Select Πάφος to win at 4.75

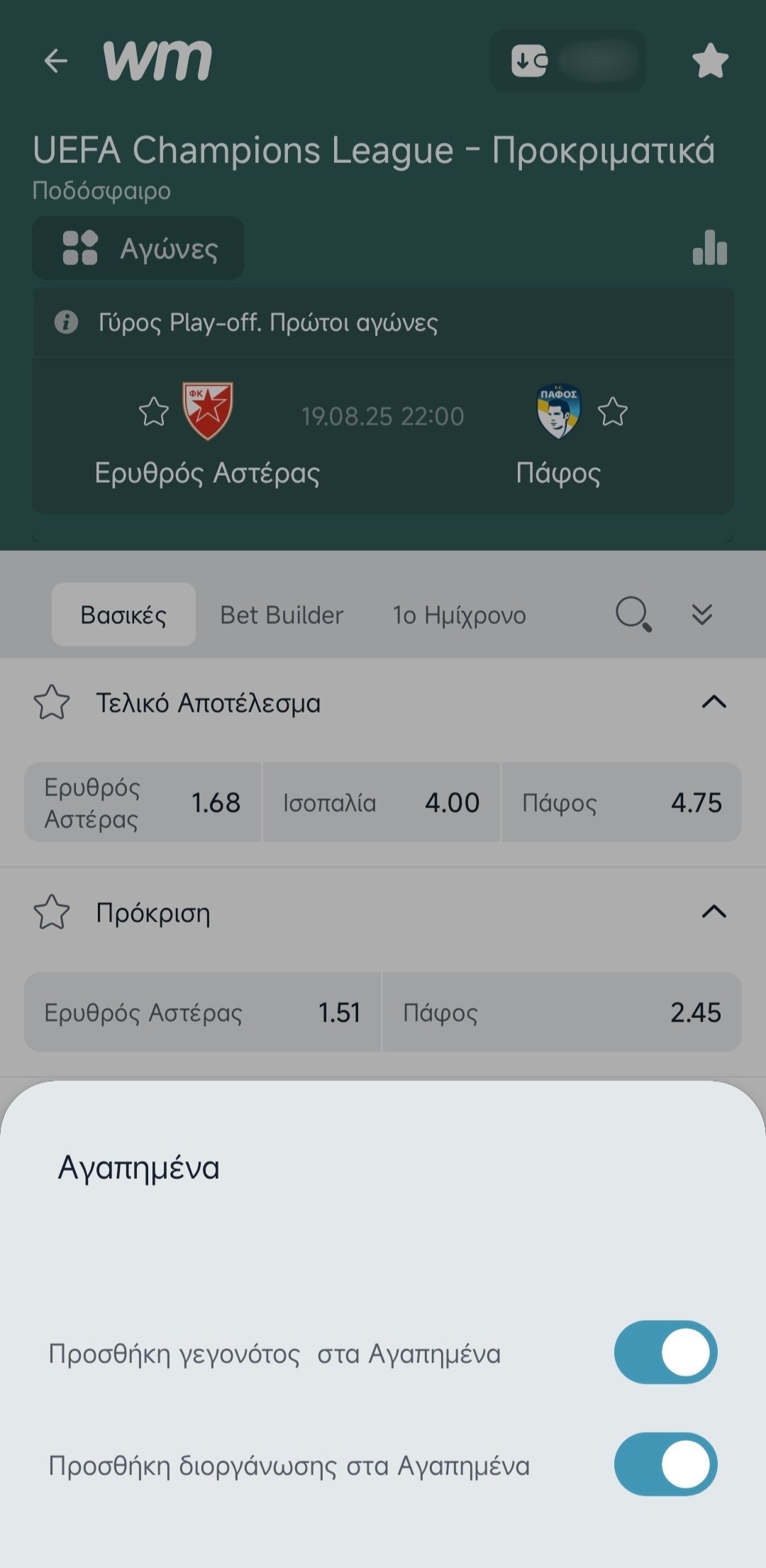[622, 802]
